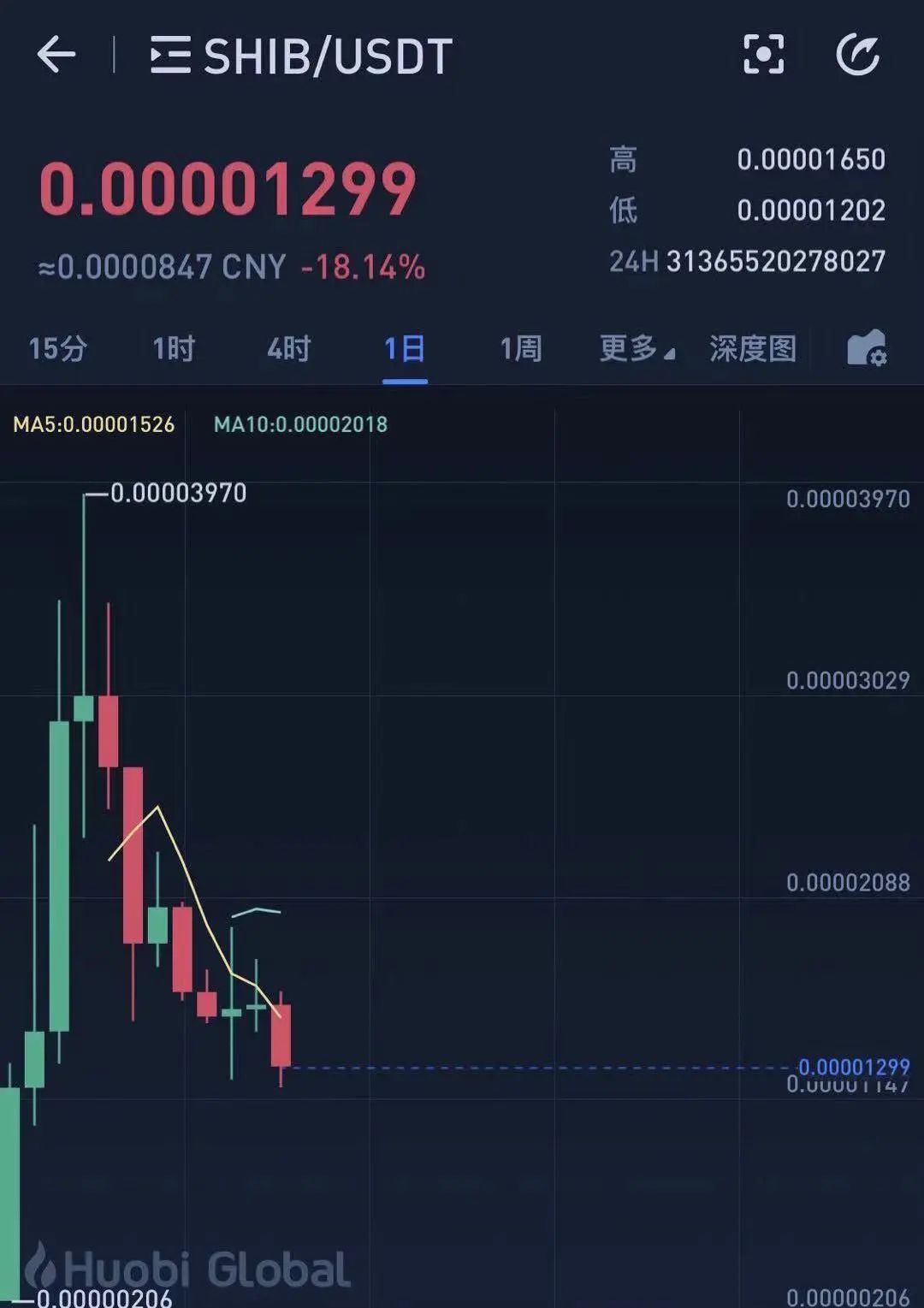Screen dimensions: 924x1308
Task: Select the 1日 chart interval
Action: coord(405,349)
